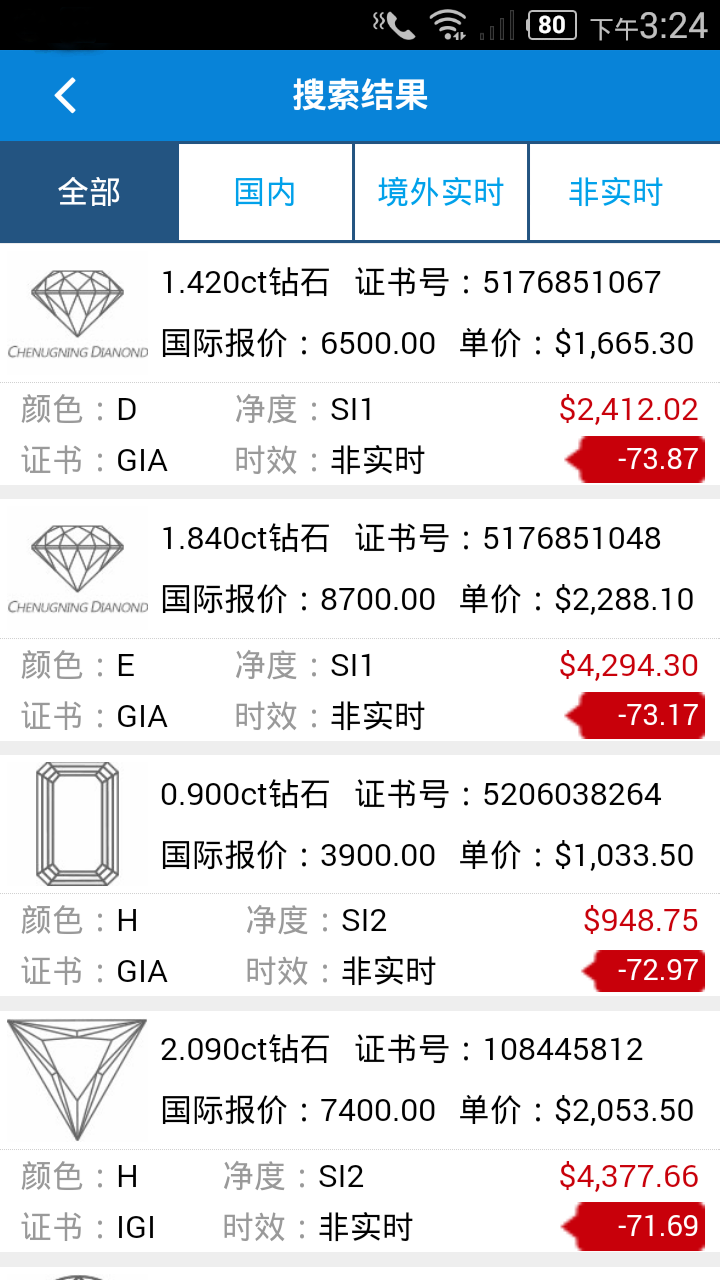
Task: Select the emerald-cut diamond icon for 0.900ct stone
Action: click(x=77, y=822)
